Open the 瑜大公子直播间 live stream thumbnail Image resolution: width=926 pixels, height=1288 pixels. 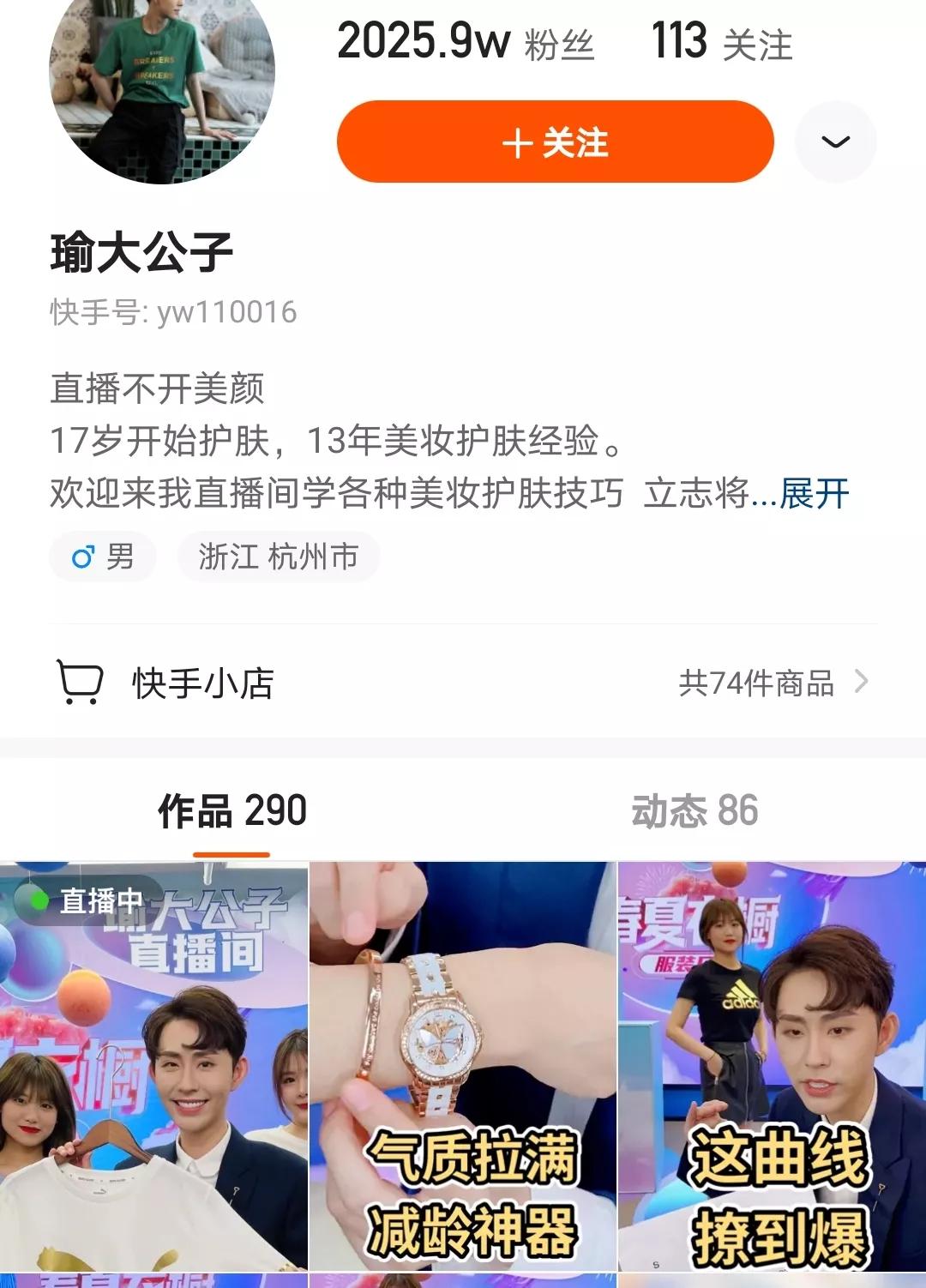click(154, 1072)
